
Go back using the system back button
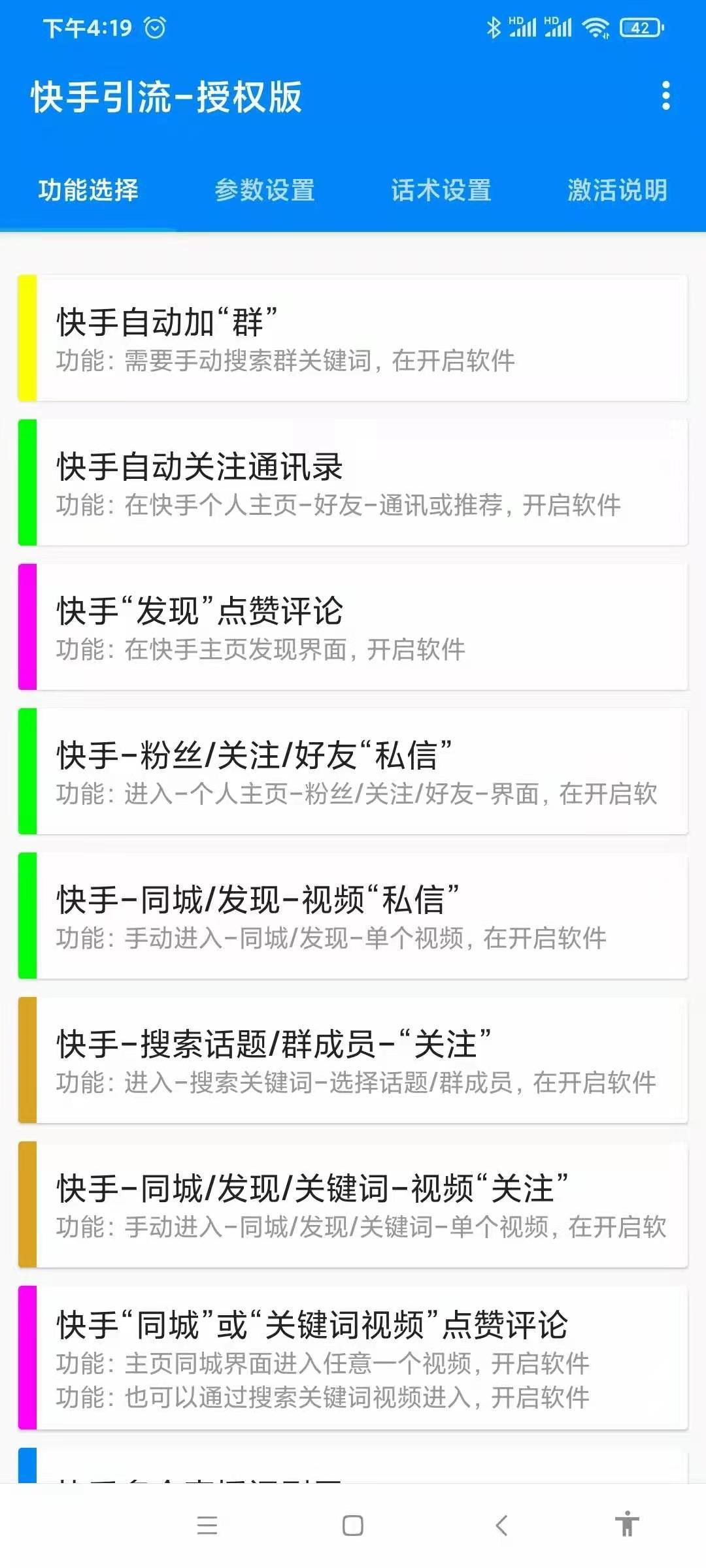501,1526
